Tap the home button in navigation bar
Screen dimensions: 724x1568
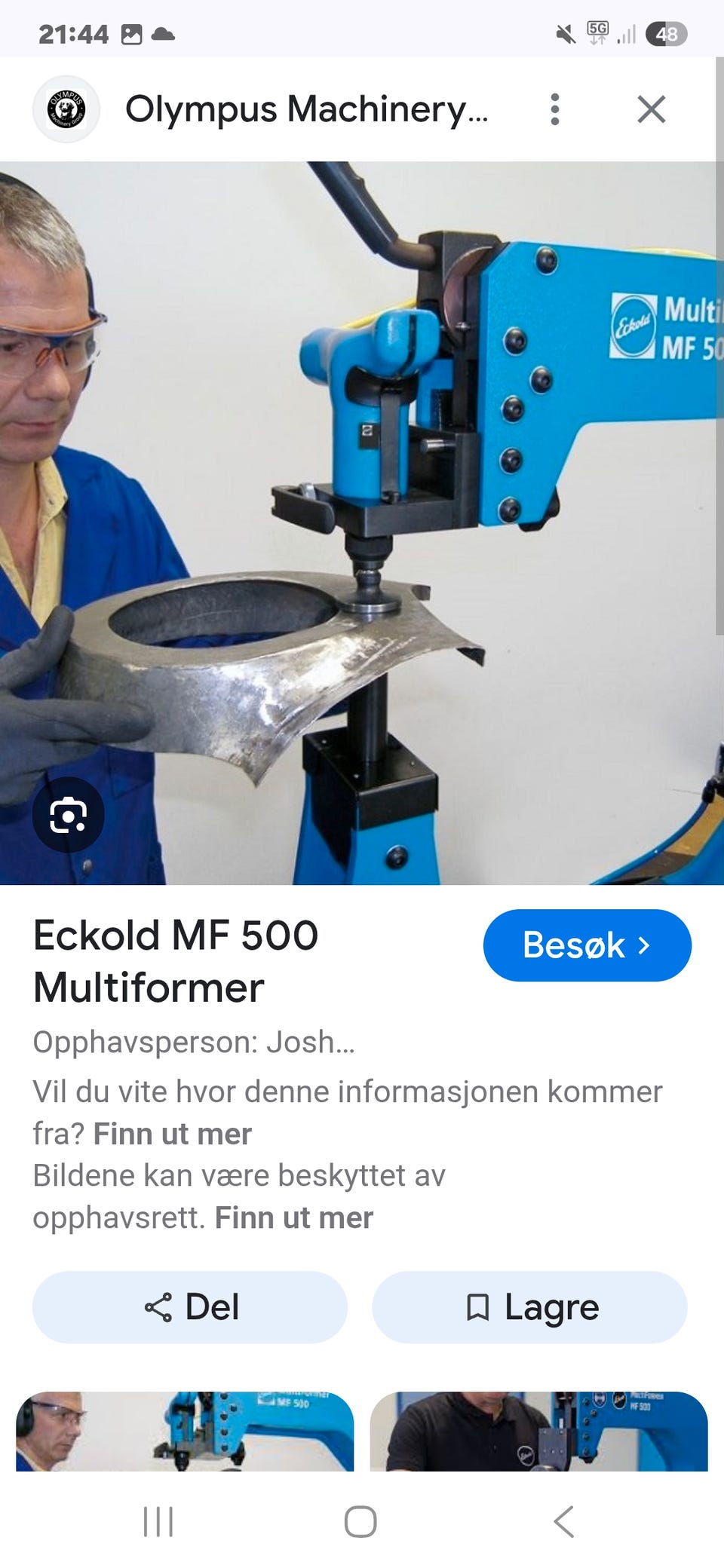coord(362,1521)
